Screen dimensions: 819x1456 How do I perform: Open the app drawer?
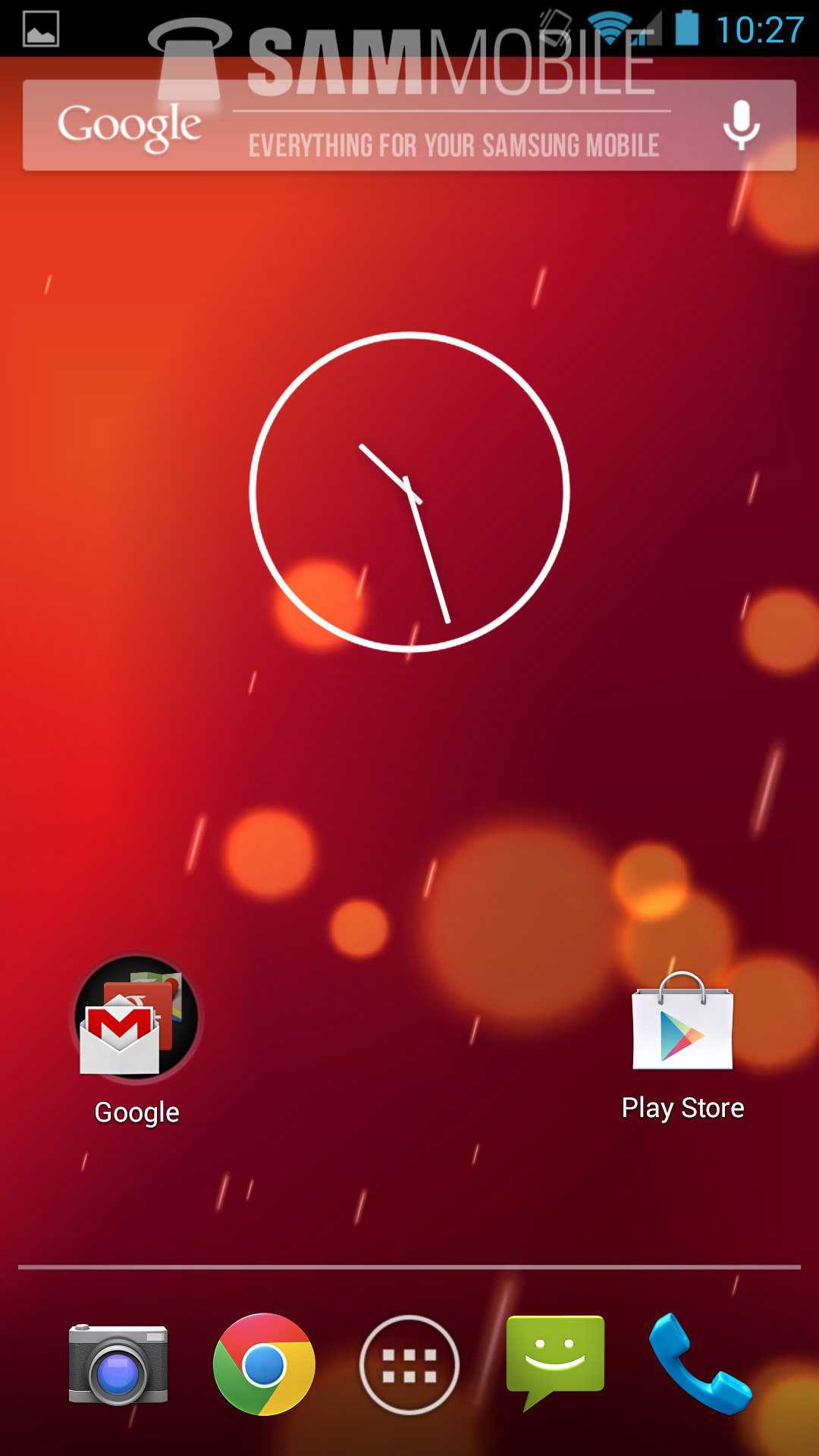pos(409,1364)
